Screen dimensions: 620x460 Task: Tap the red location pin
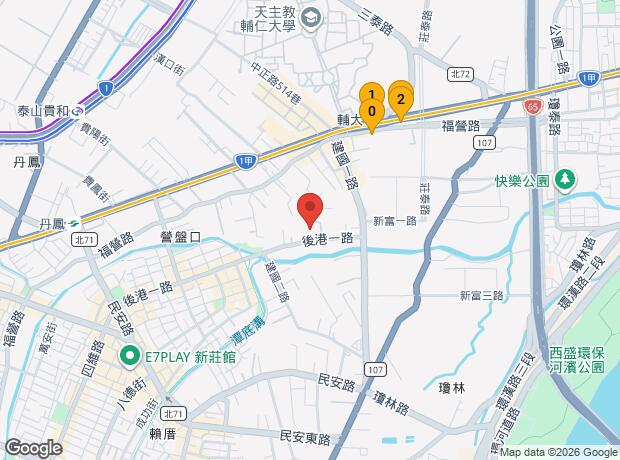[x=309, y=208]
